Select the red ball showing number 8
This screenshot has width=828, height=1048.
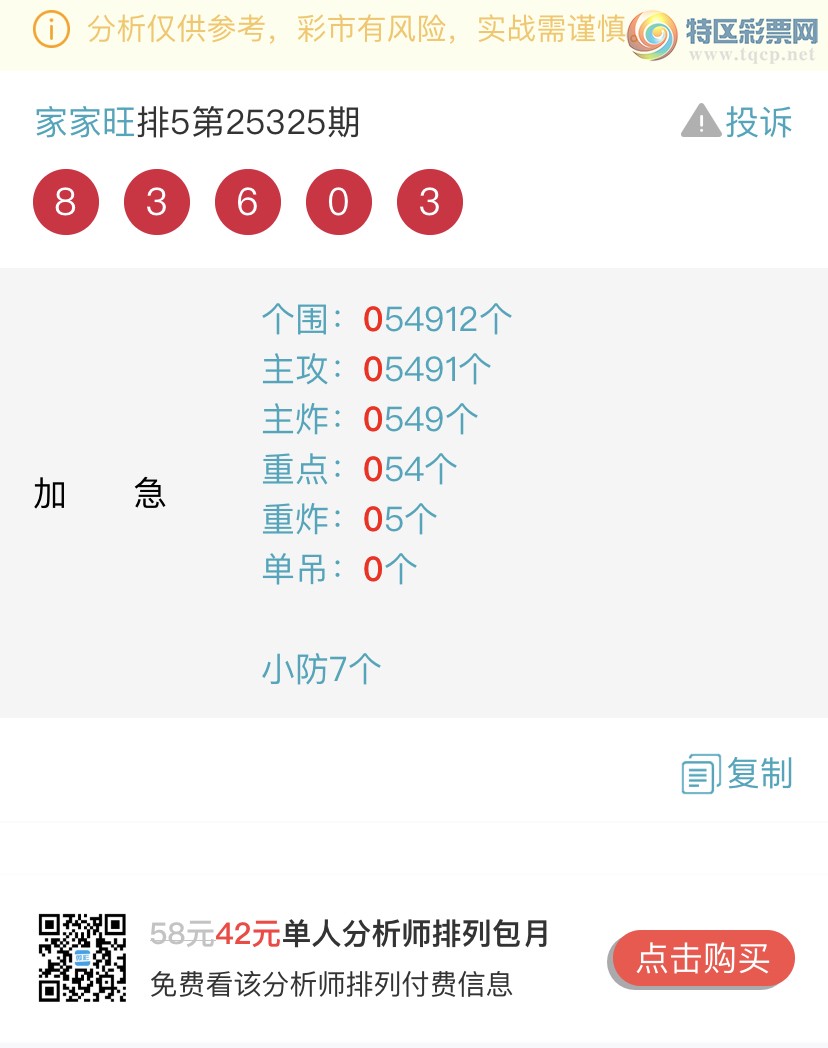66,201
